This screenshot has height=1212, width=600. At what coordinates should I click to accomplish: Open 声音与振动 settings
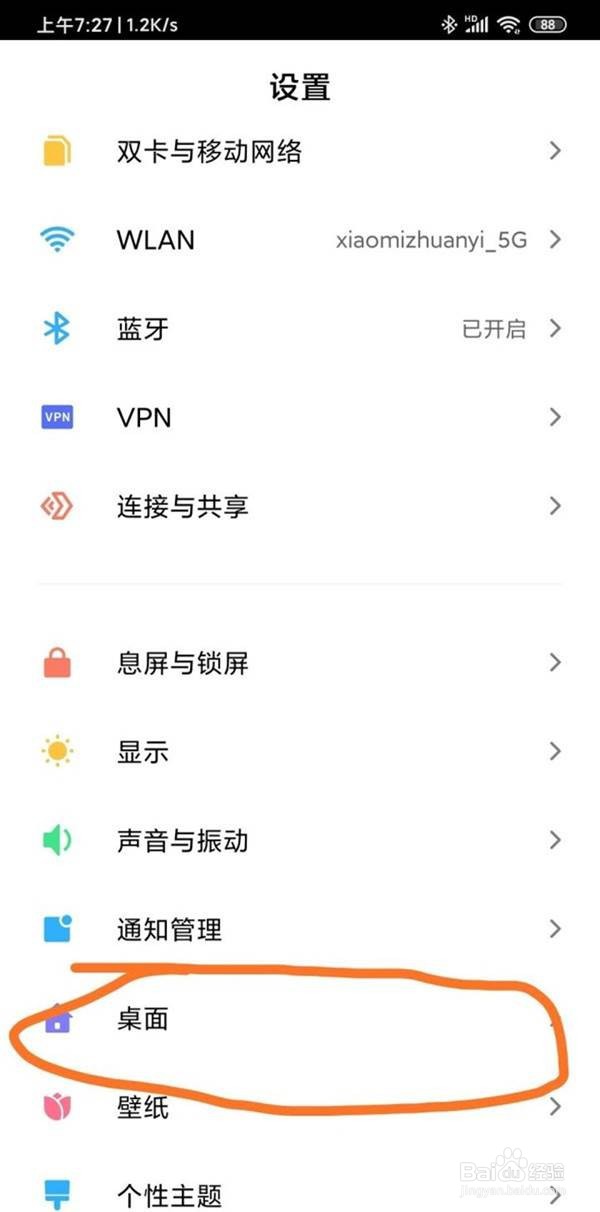click(300, 841)
